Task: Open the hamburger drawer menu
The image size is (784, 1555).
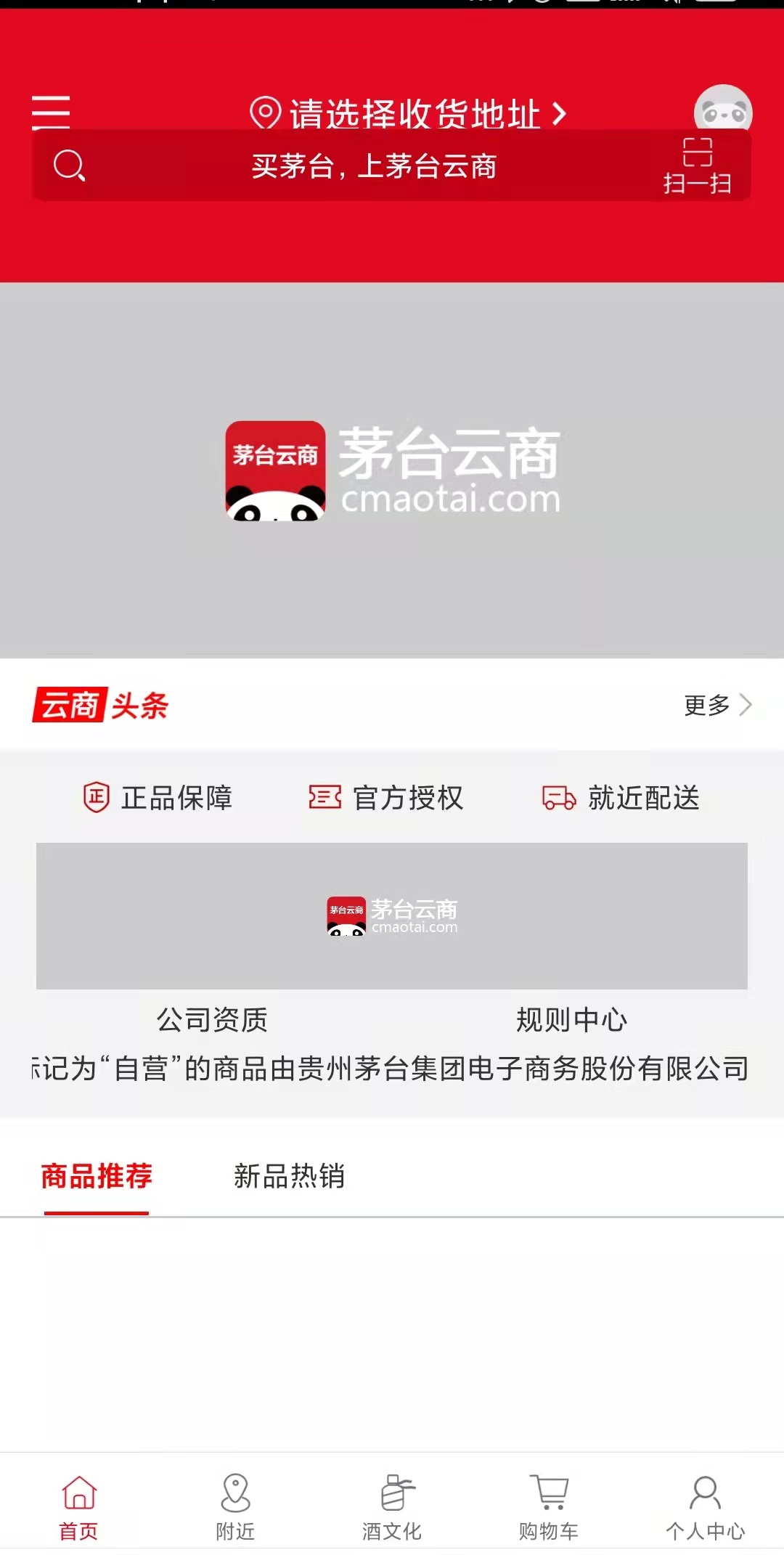Action: tap(51, 111)
